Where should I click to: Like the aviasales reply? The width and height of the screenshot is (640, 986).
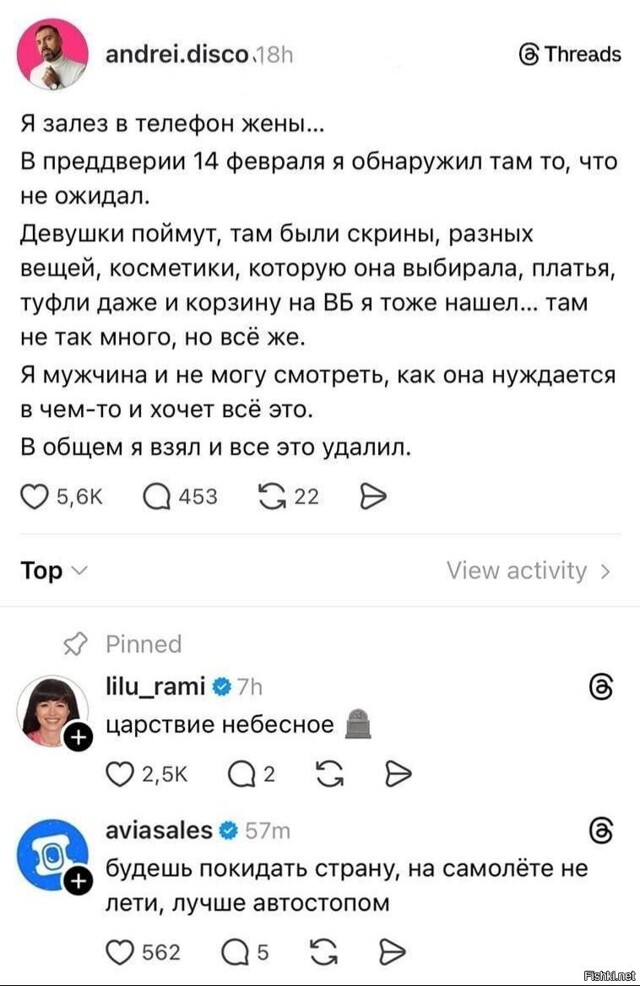(x=120, y=951)
